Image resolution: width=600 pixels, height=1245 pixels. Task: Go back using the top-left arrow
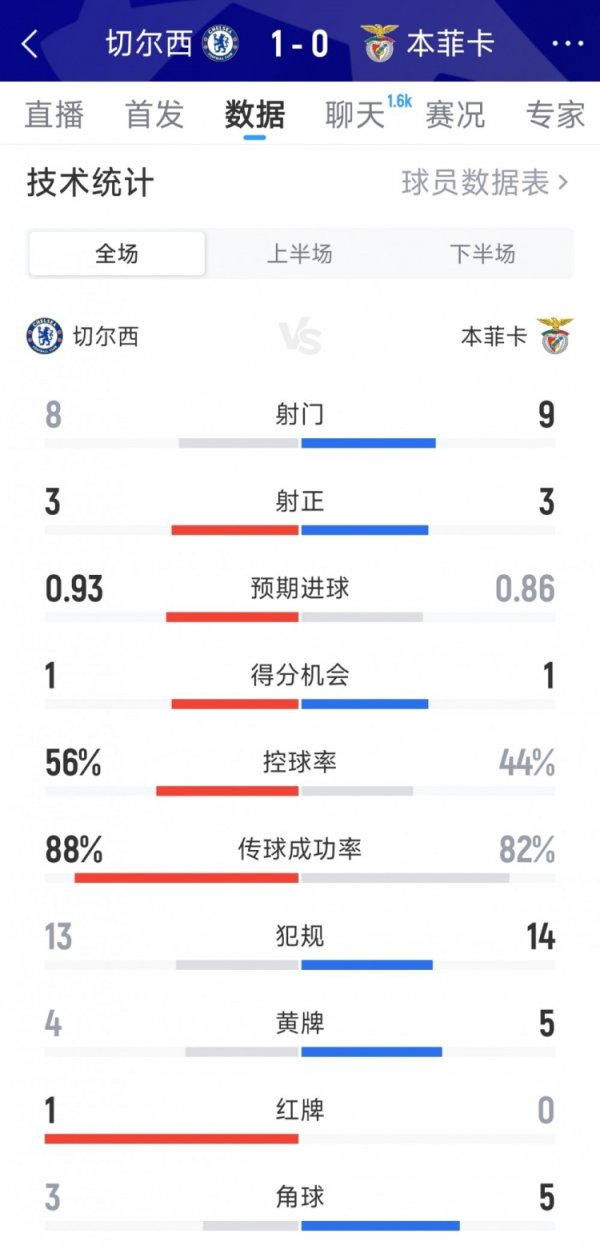(x=30, y=44)
